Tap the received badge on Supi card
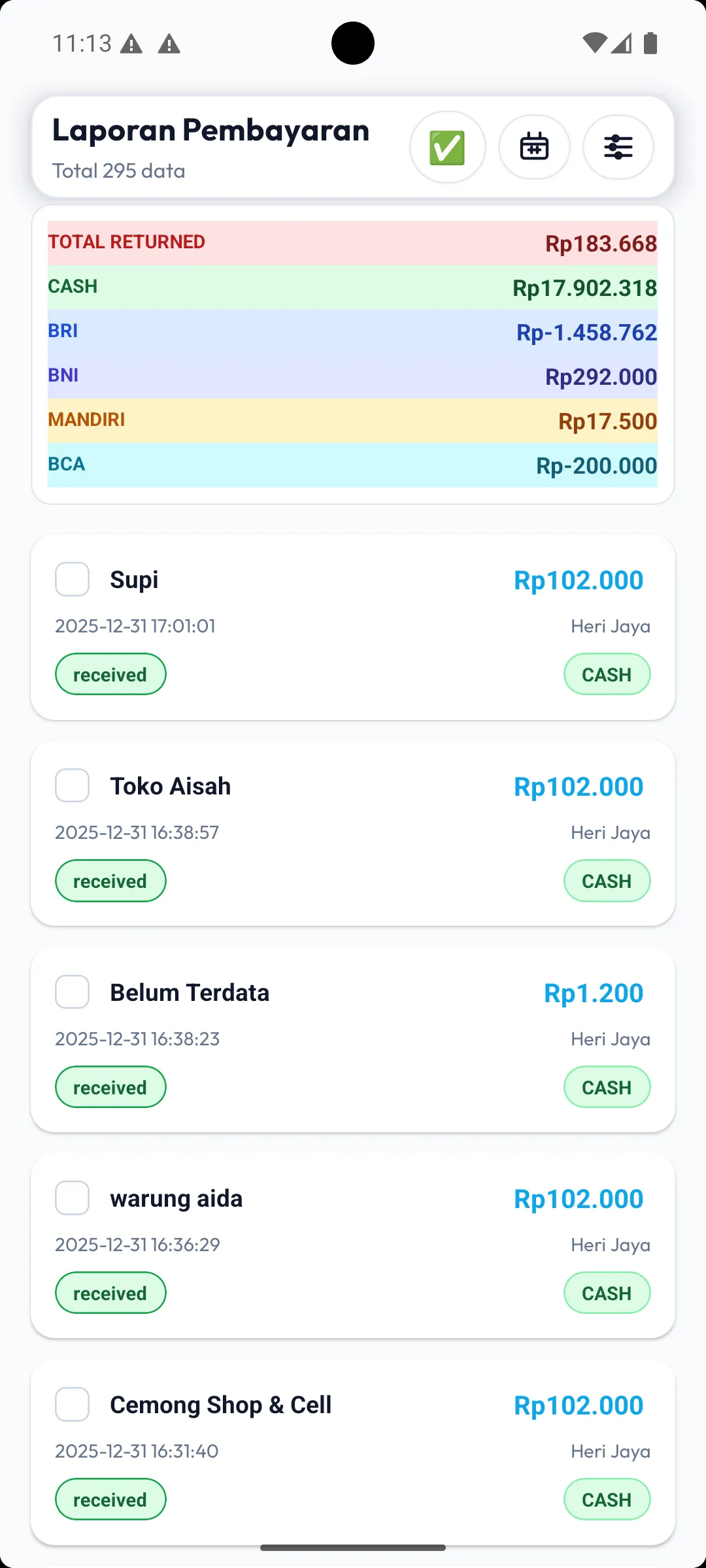Screen dimensions: 706x1568 110,674
